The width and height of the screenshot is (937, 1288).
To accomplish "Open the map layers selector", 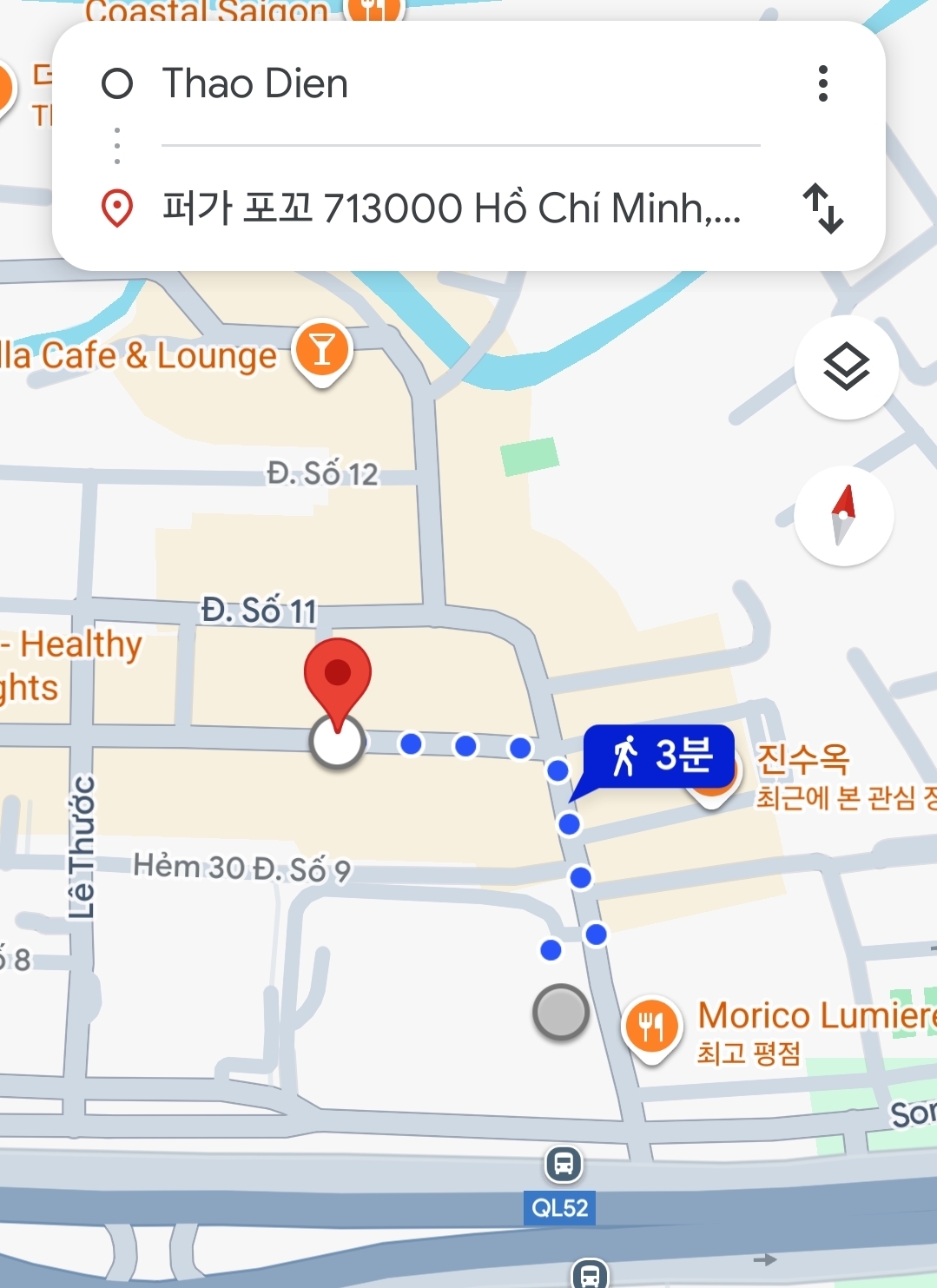I will 846,367.
